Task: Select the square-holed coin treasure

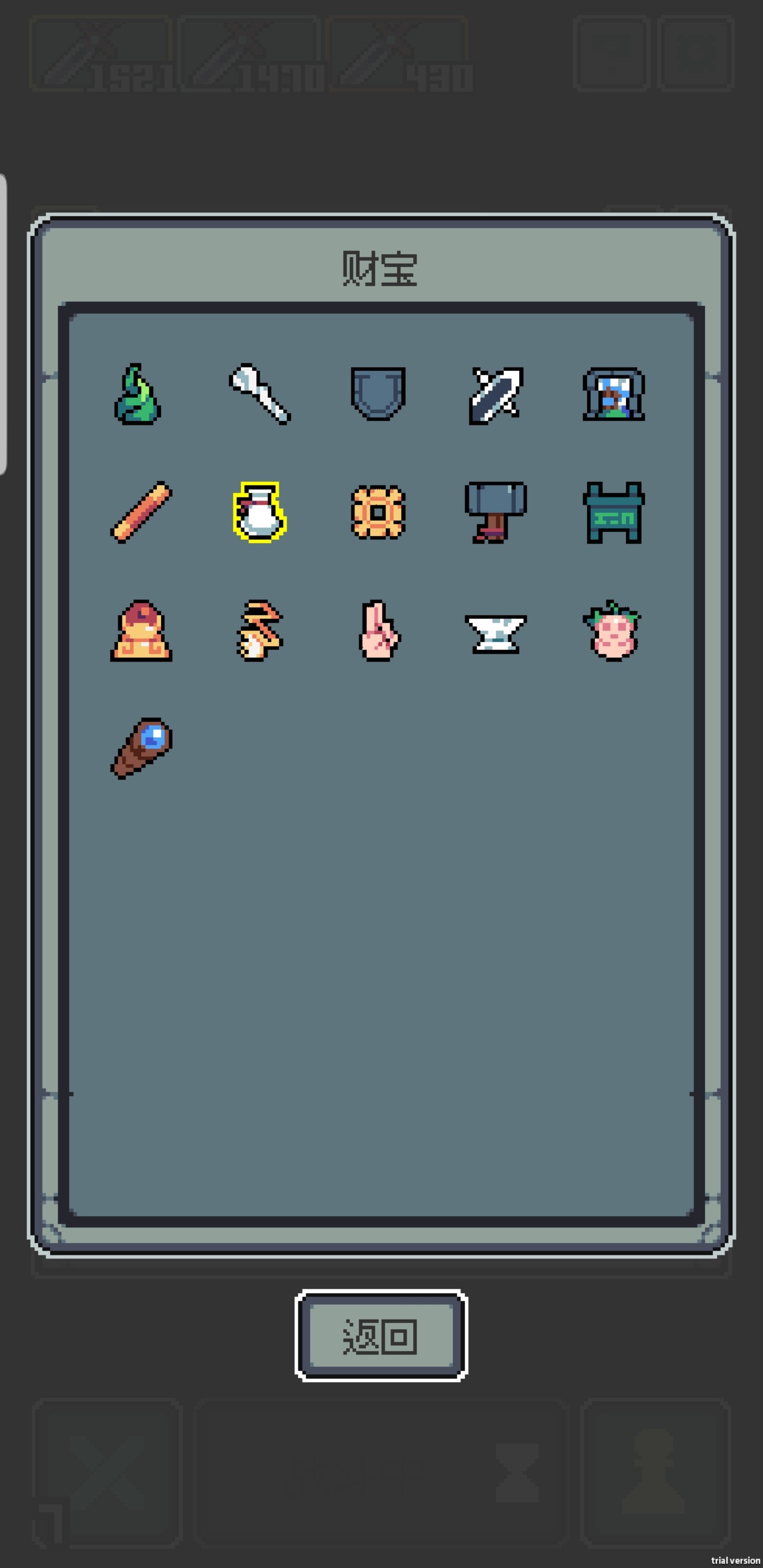Action: click(x=378, y=512)
